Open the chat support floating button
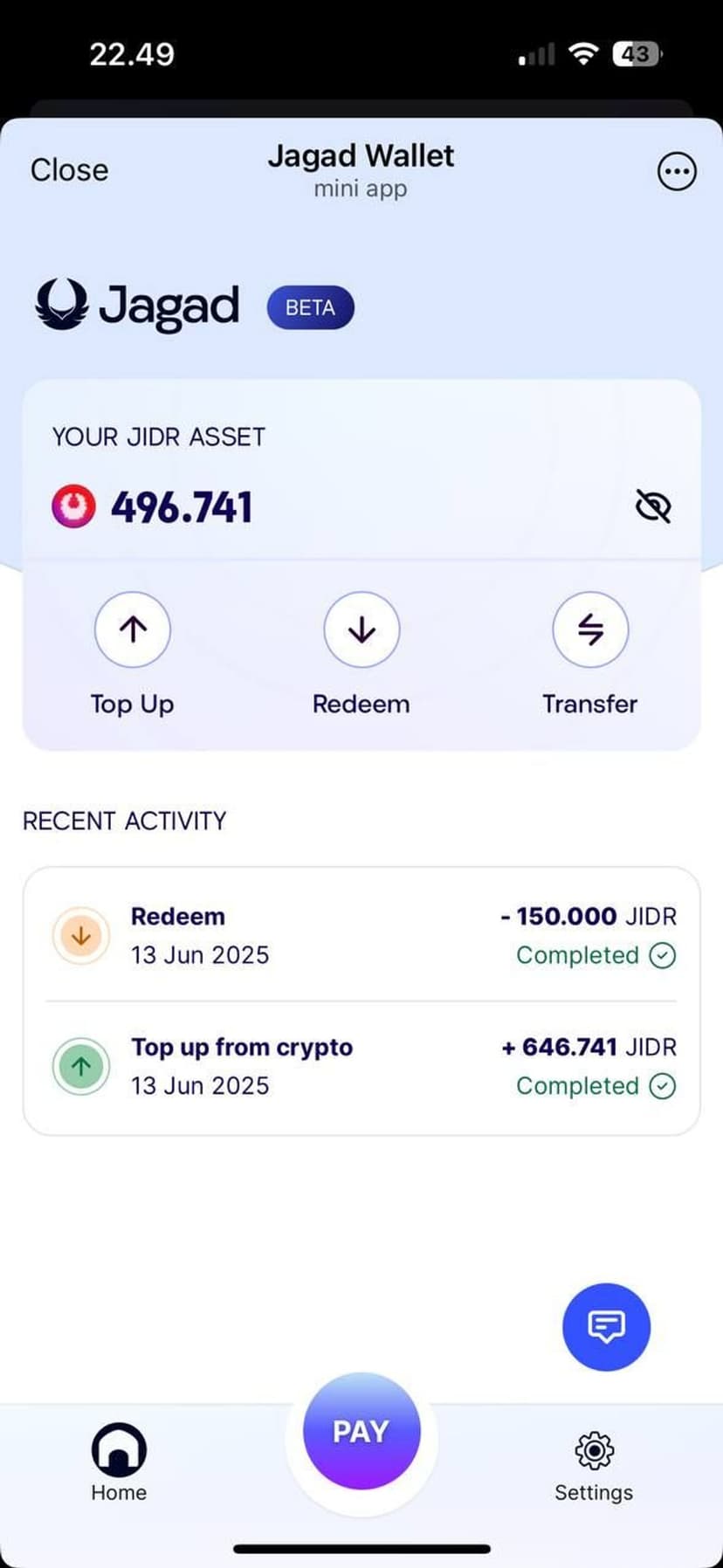723x1568 pixels. pos(606,1326)
